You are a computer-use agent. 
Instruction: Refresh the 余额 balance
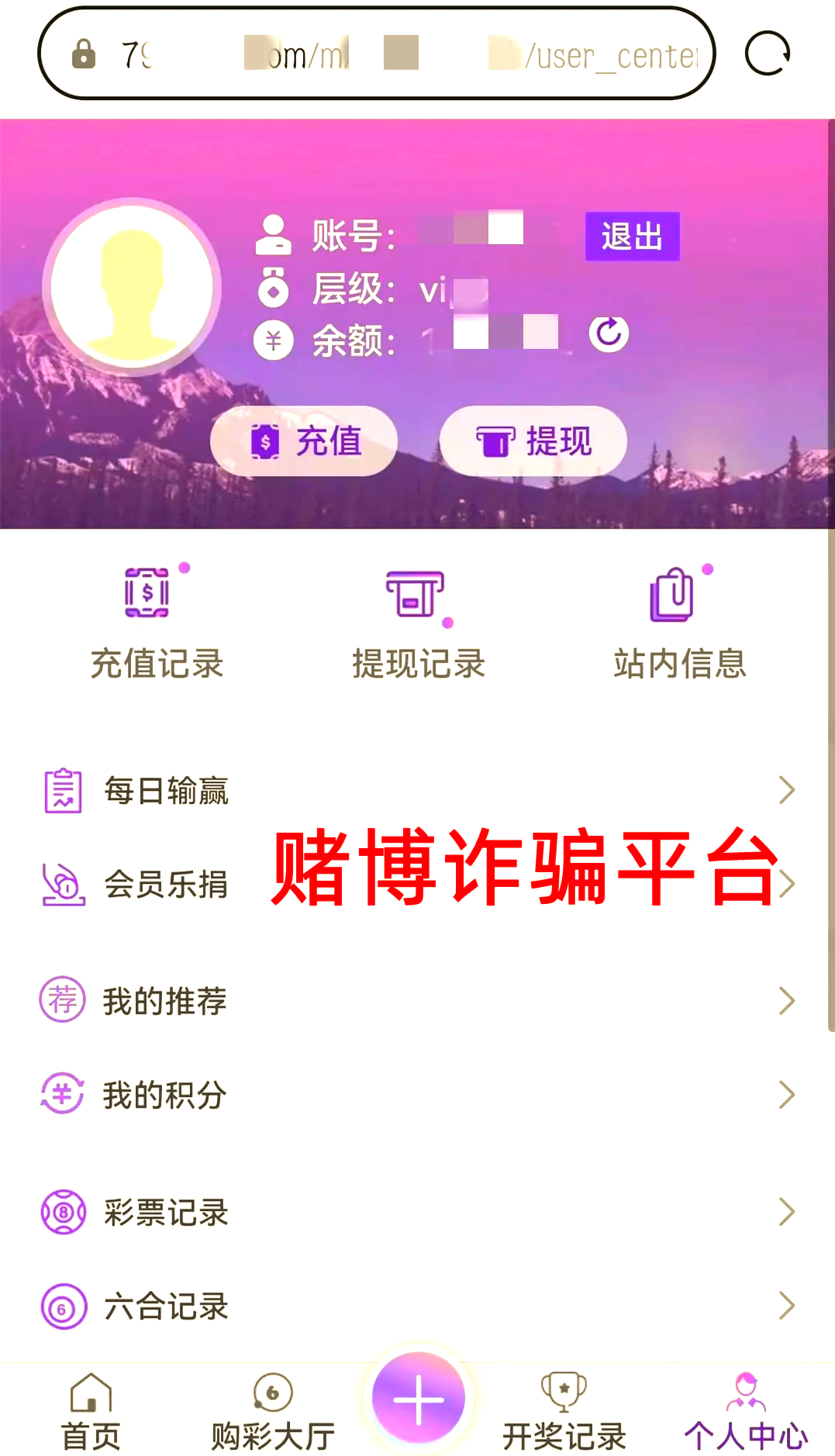point(609,334)
